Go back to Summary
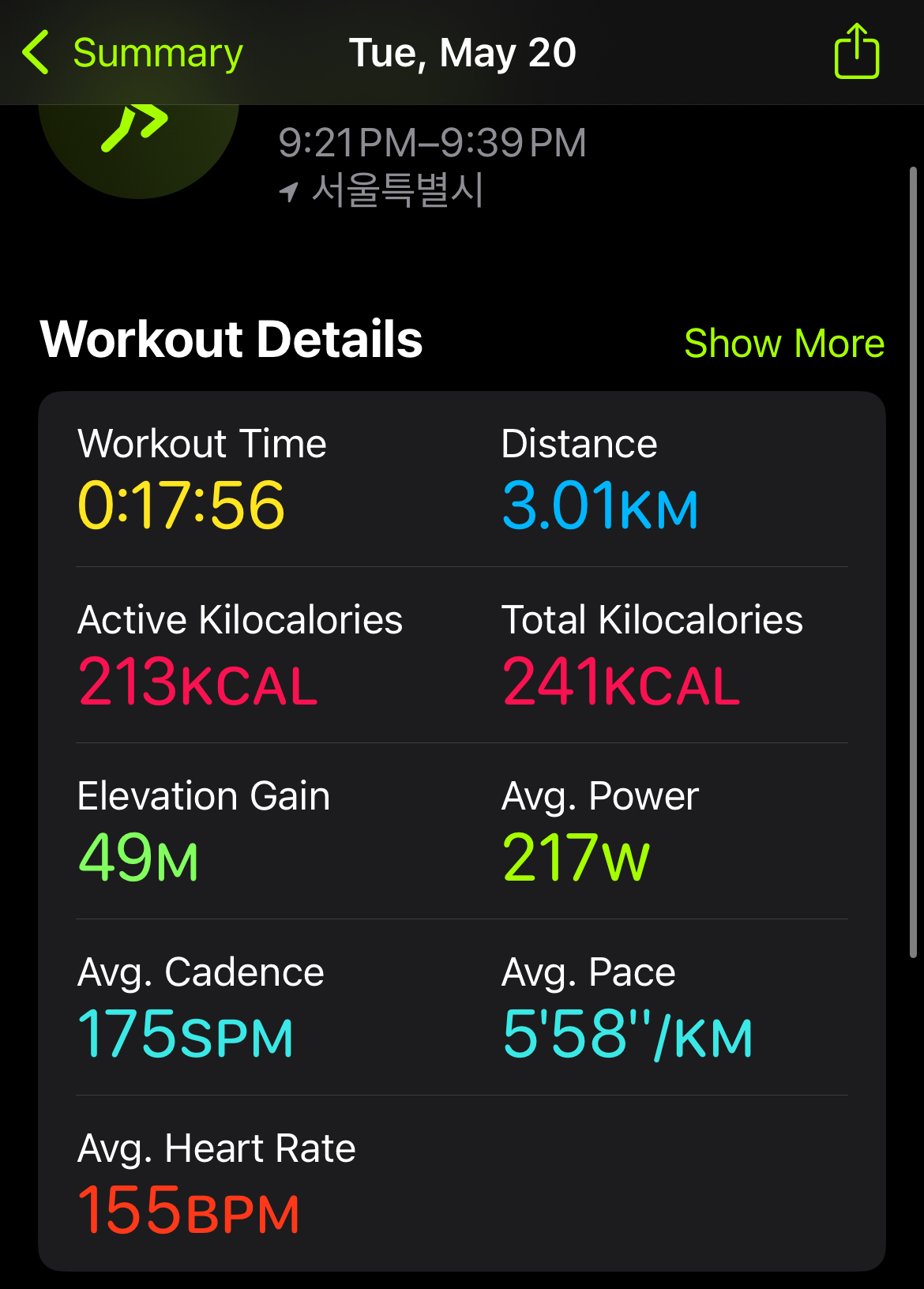 (x=133, y=53)
